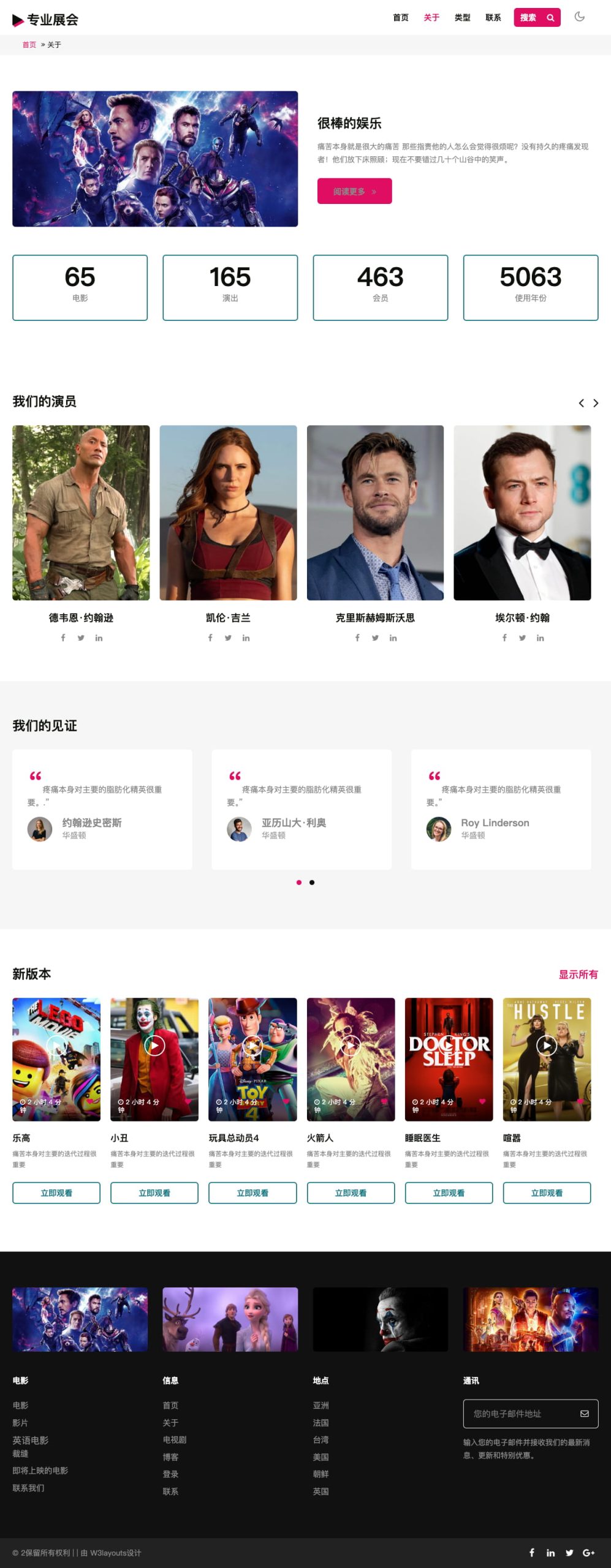This screenshot has width=611, height=1568.
Task: Open 即将上映的电影 footer link
Action: point(40,1471)
